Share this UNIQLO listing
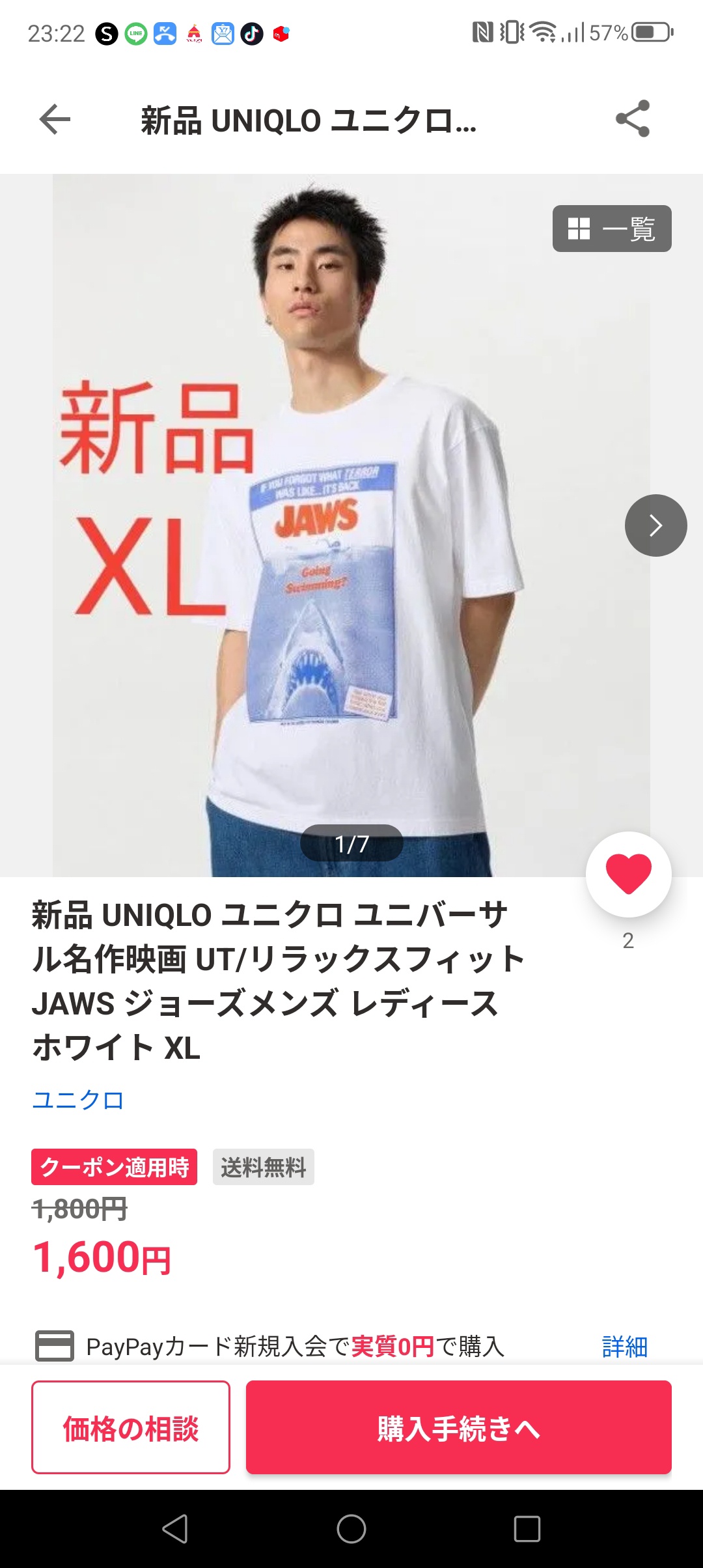 (x=633, y=119)
